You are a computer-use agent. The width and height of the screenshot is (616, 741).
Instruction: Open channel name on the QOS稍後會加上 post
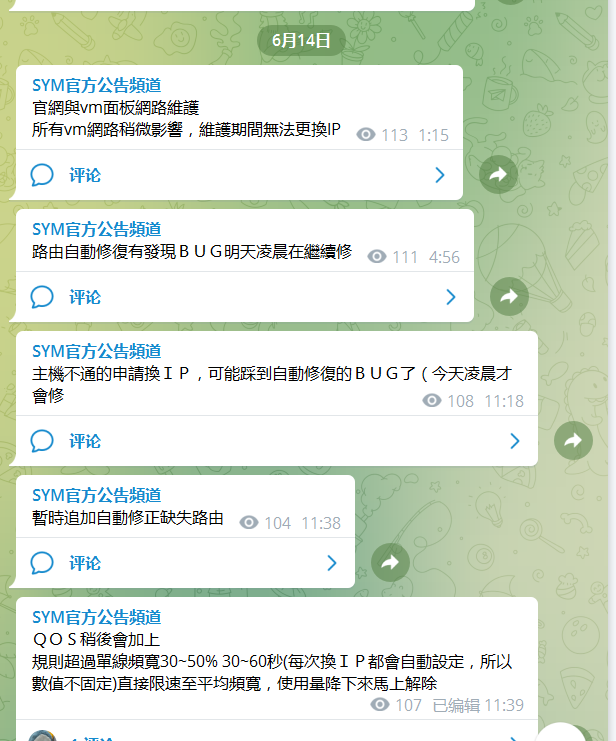coord(96,617)
